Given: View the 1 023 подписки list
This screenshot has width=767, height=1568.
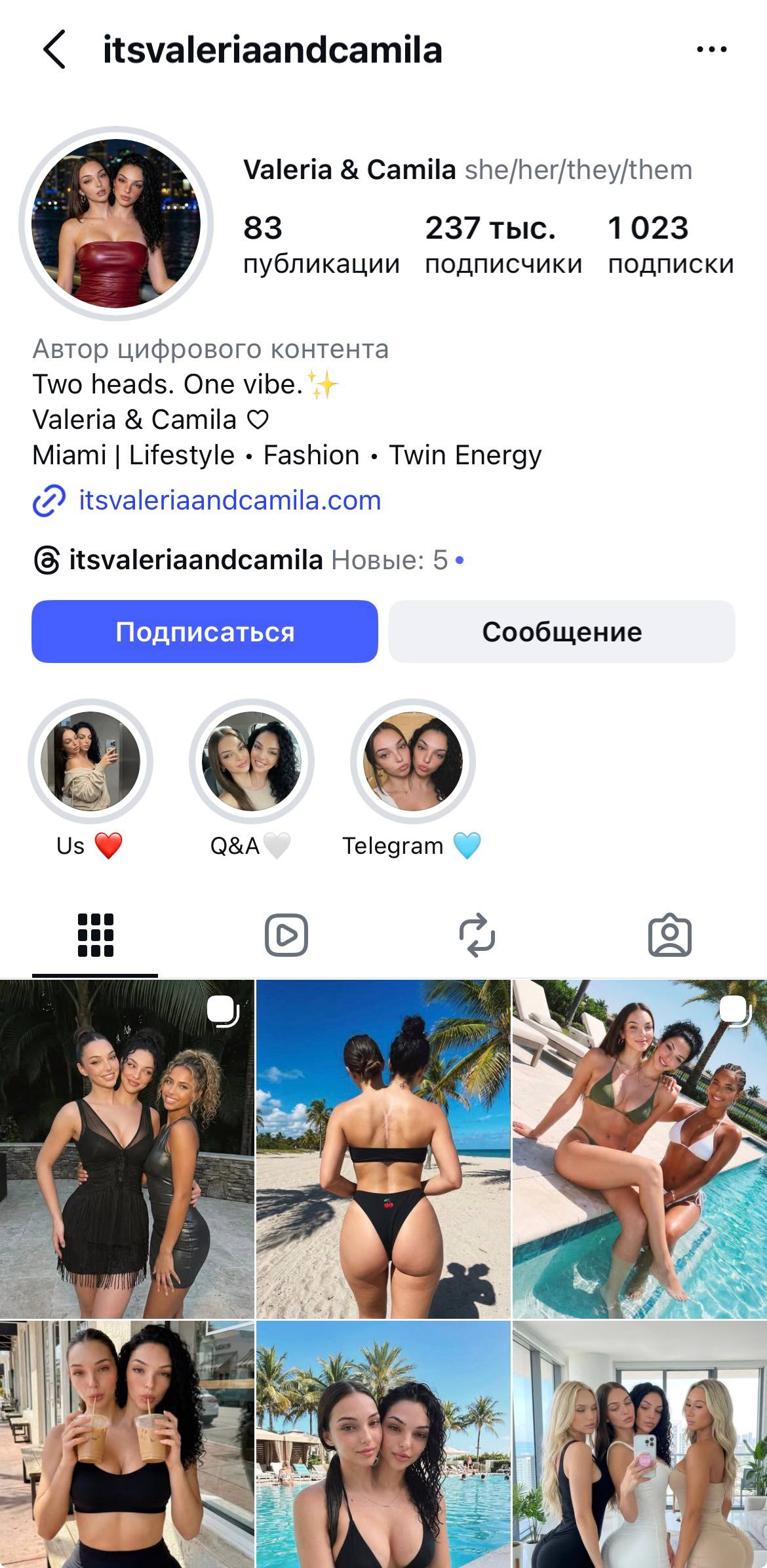Looking at the screenshot, I should (670, 245).
